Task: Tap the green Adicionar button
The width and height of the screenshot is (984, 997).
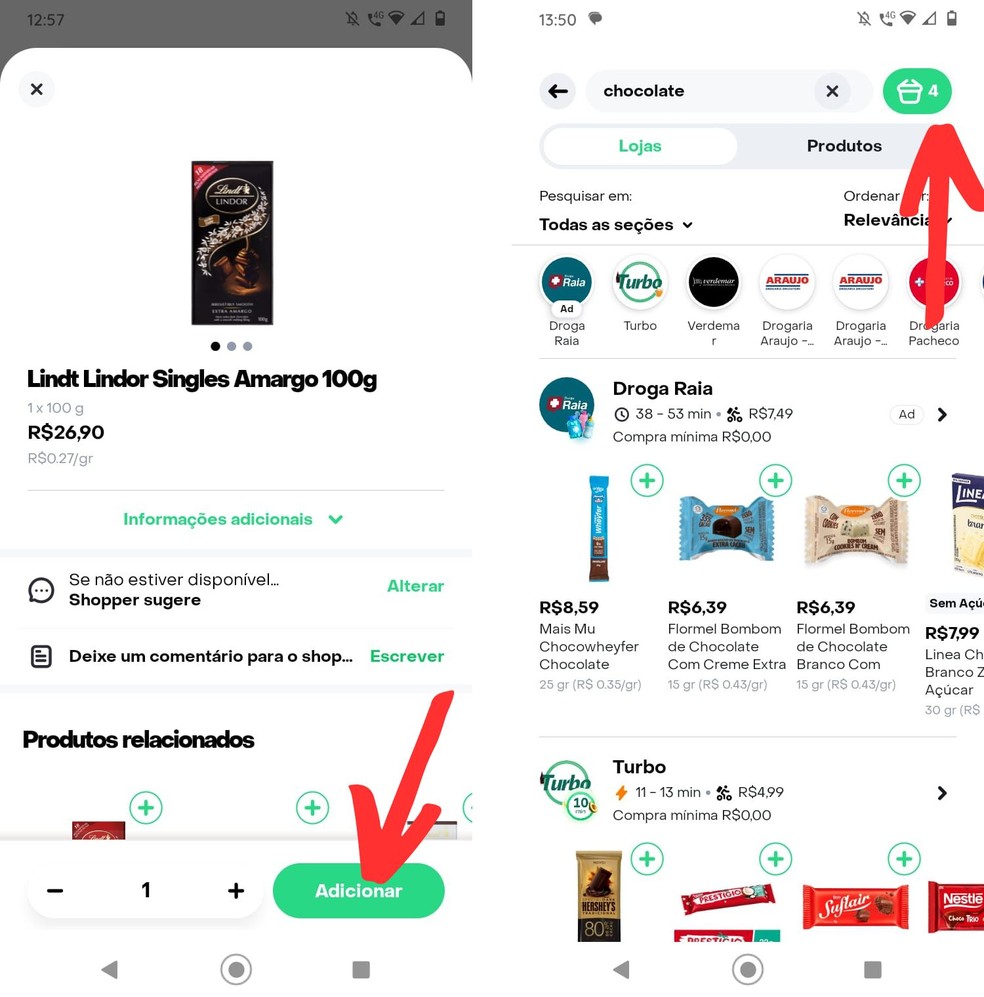Action: click(x=358, y=890)
